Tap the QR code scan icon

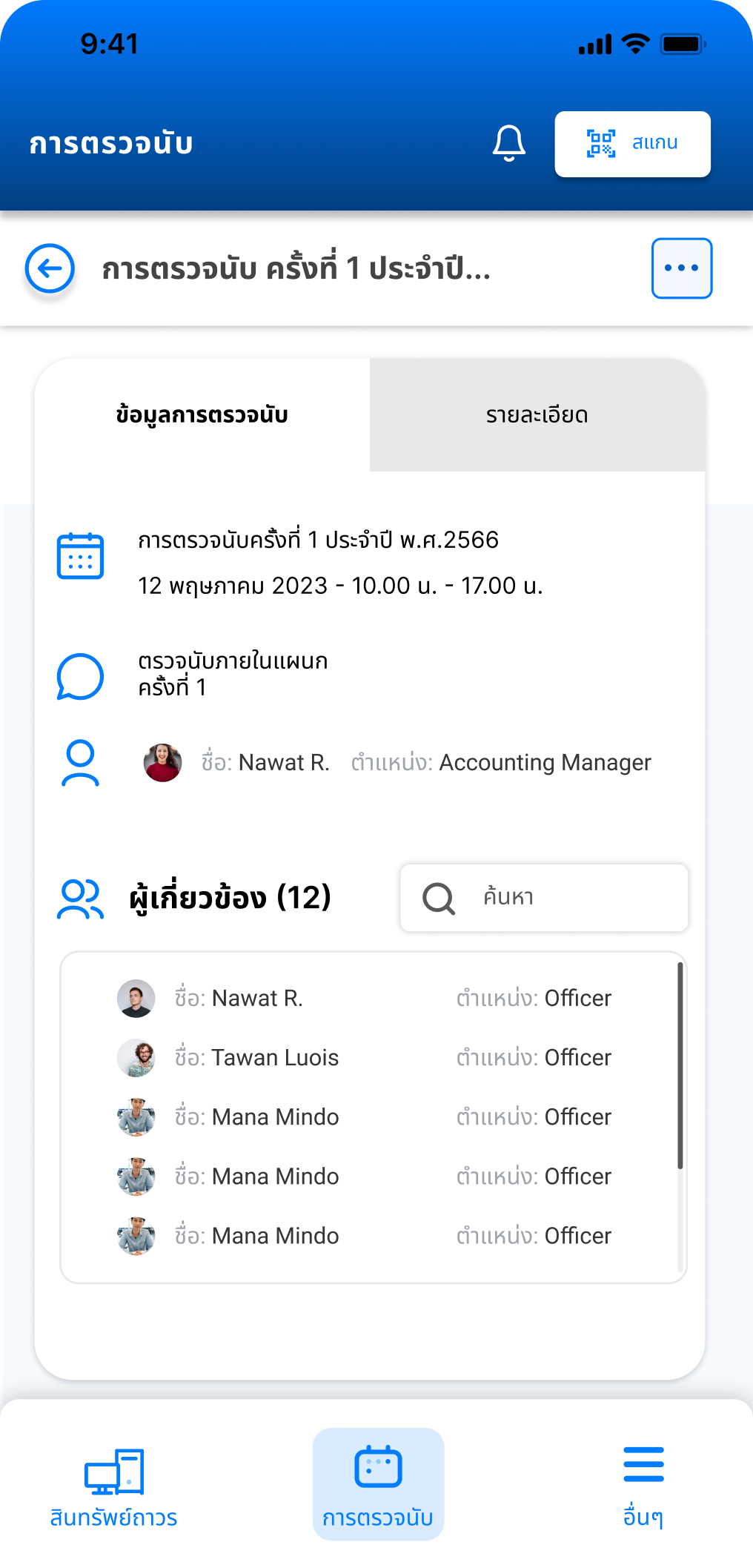pyautogui.click(x=602, y=143)
